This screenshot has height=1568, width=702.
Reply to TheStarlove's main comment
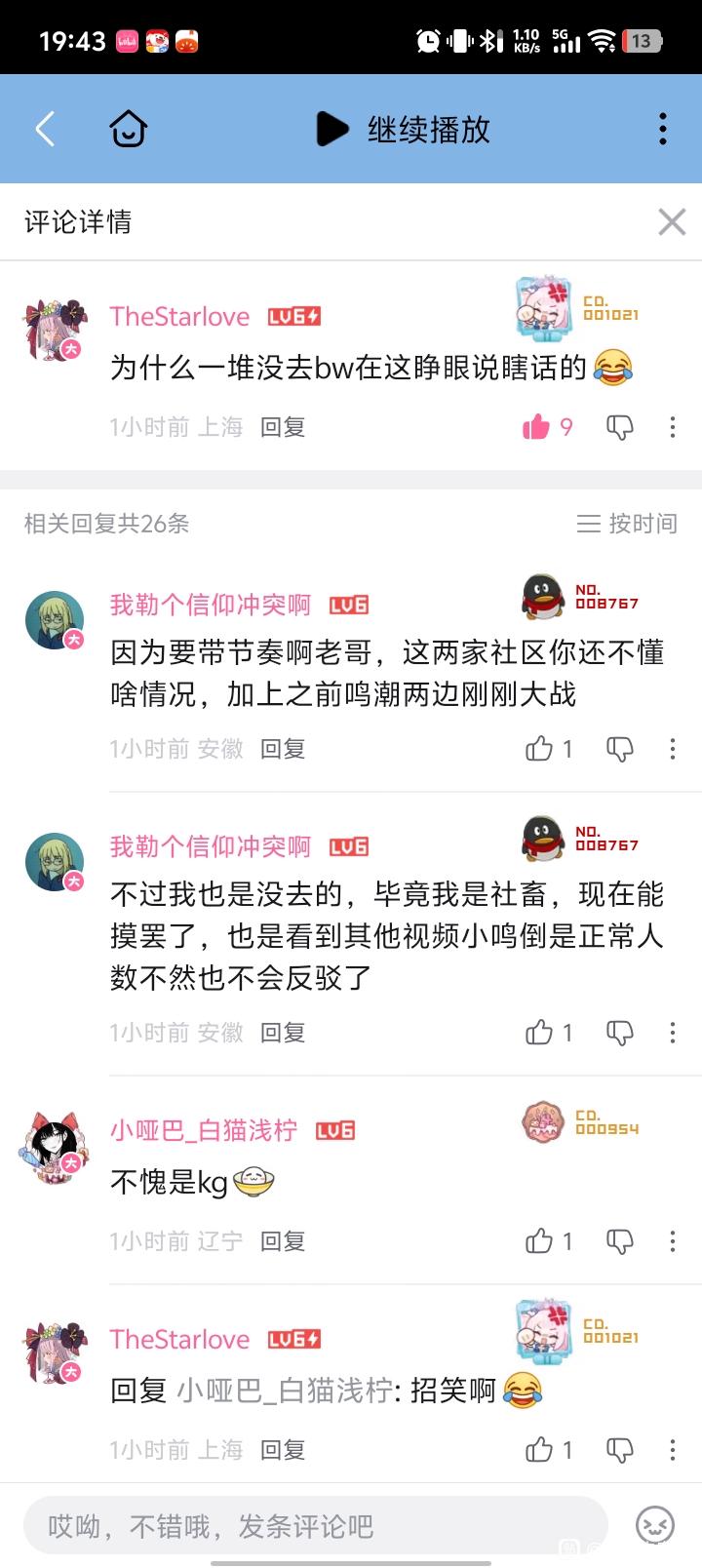(283, 427)
